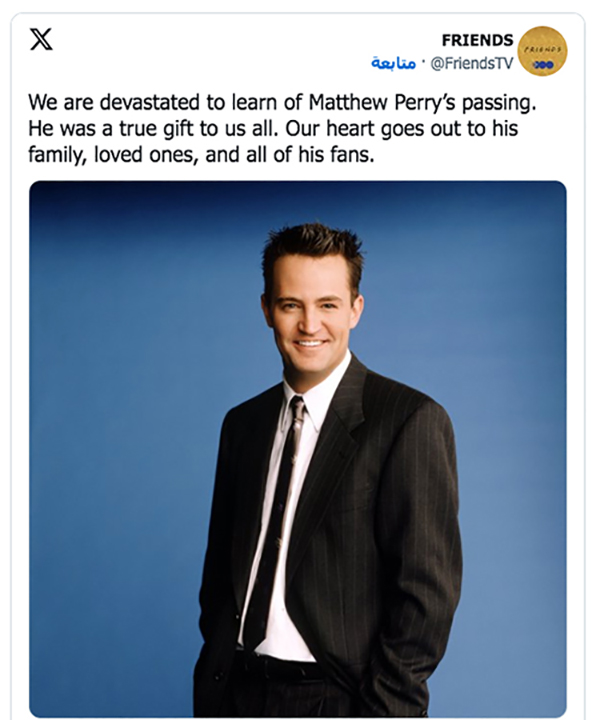Follow the FRIENDS account via متابعة link
This screenshot has width=600, height=720.
(x=392, y=63)
